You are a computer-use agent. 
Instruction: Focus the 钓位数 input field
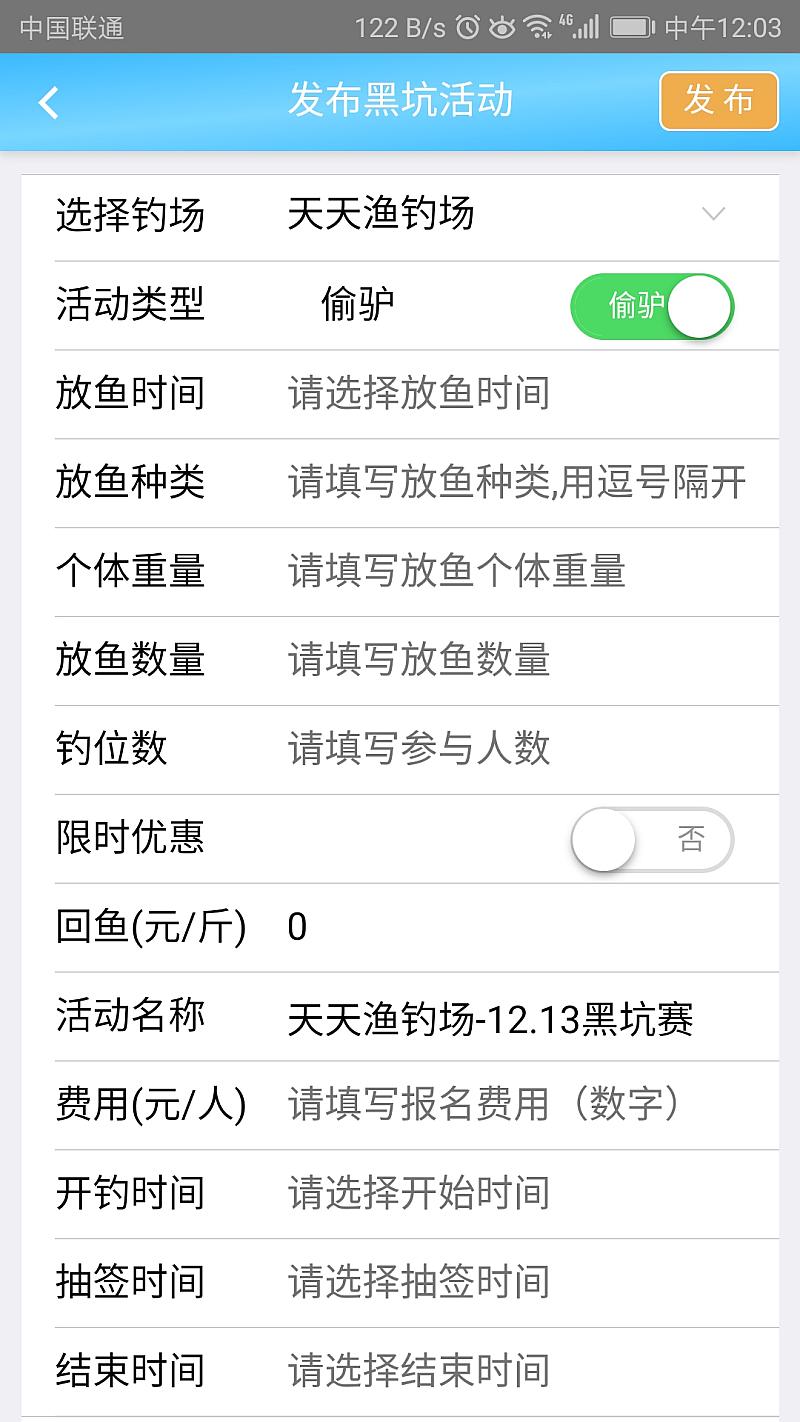point(520,749)
